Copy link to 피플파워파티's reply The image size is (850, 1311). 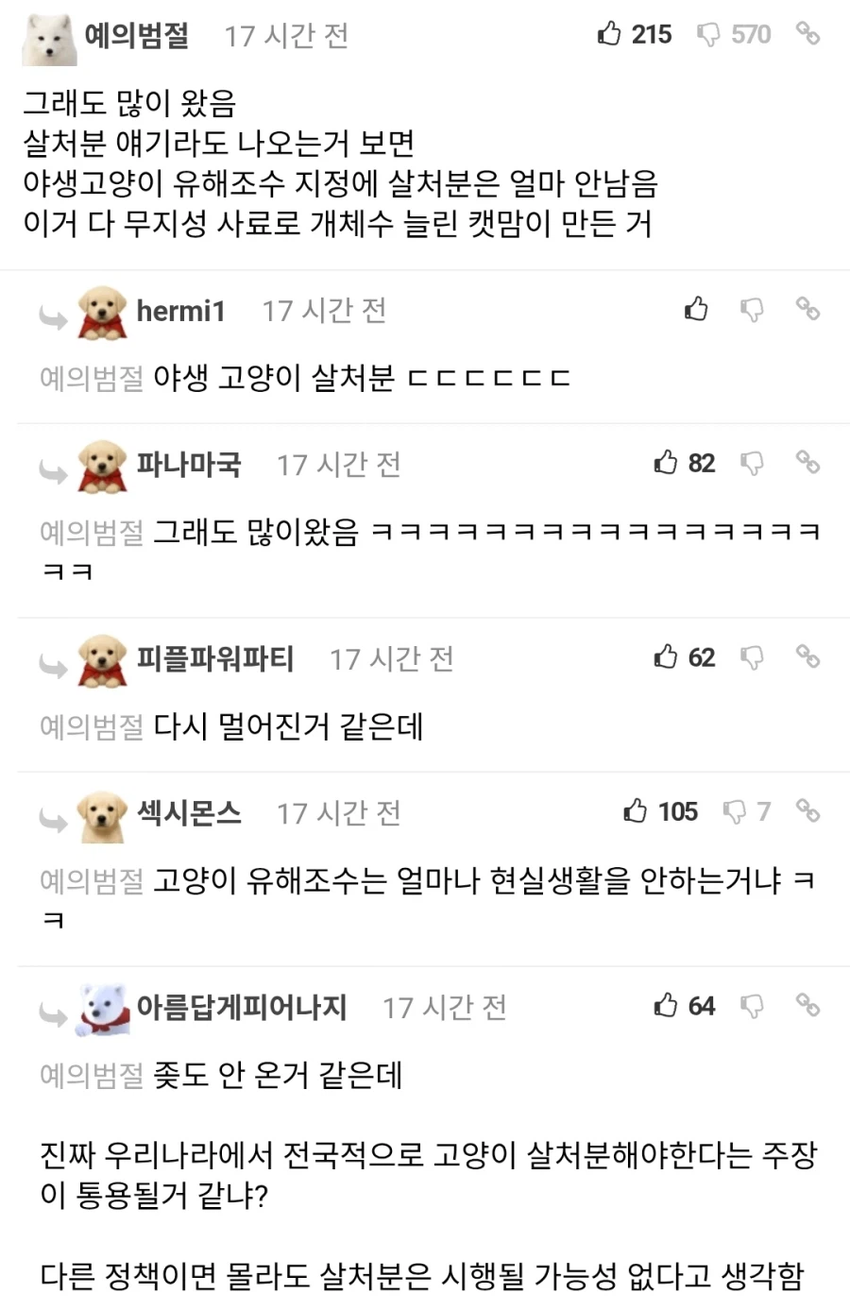click(x=808, y=656)
